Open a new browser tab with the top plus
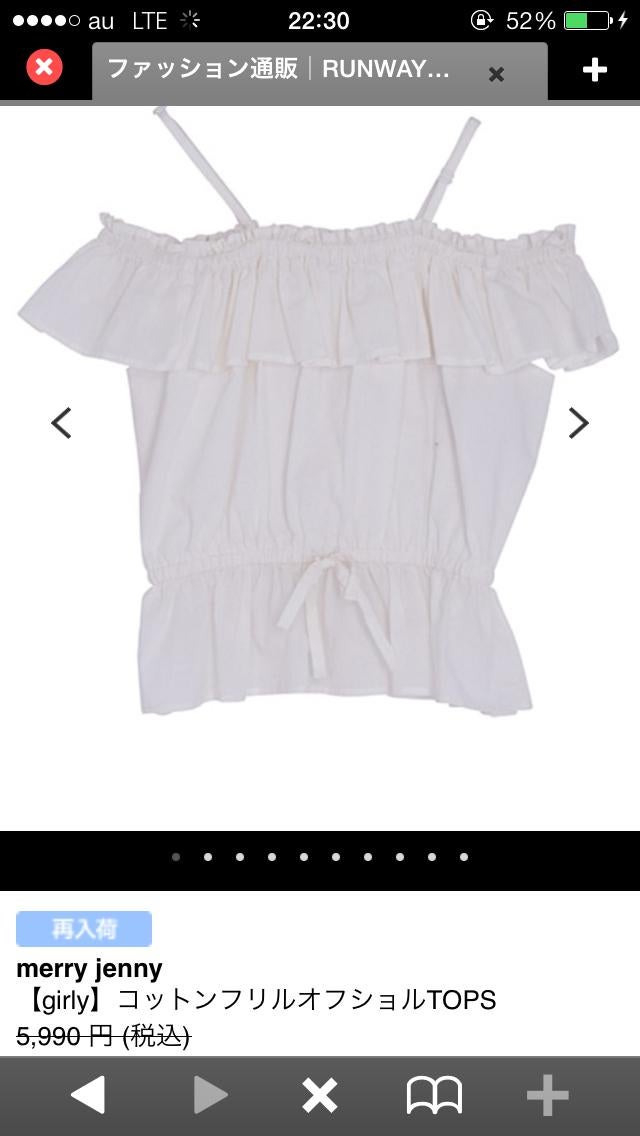The width and height of the screenshot is (640, 1136). (595, 69)
